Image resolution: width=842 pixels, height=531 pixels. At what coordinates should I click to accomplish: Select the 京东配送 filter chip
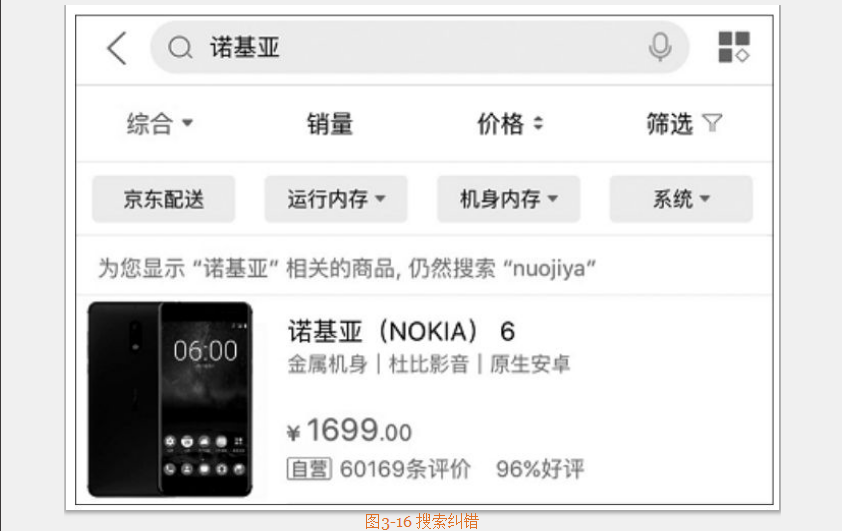tap(163, 199)
